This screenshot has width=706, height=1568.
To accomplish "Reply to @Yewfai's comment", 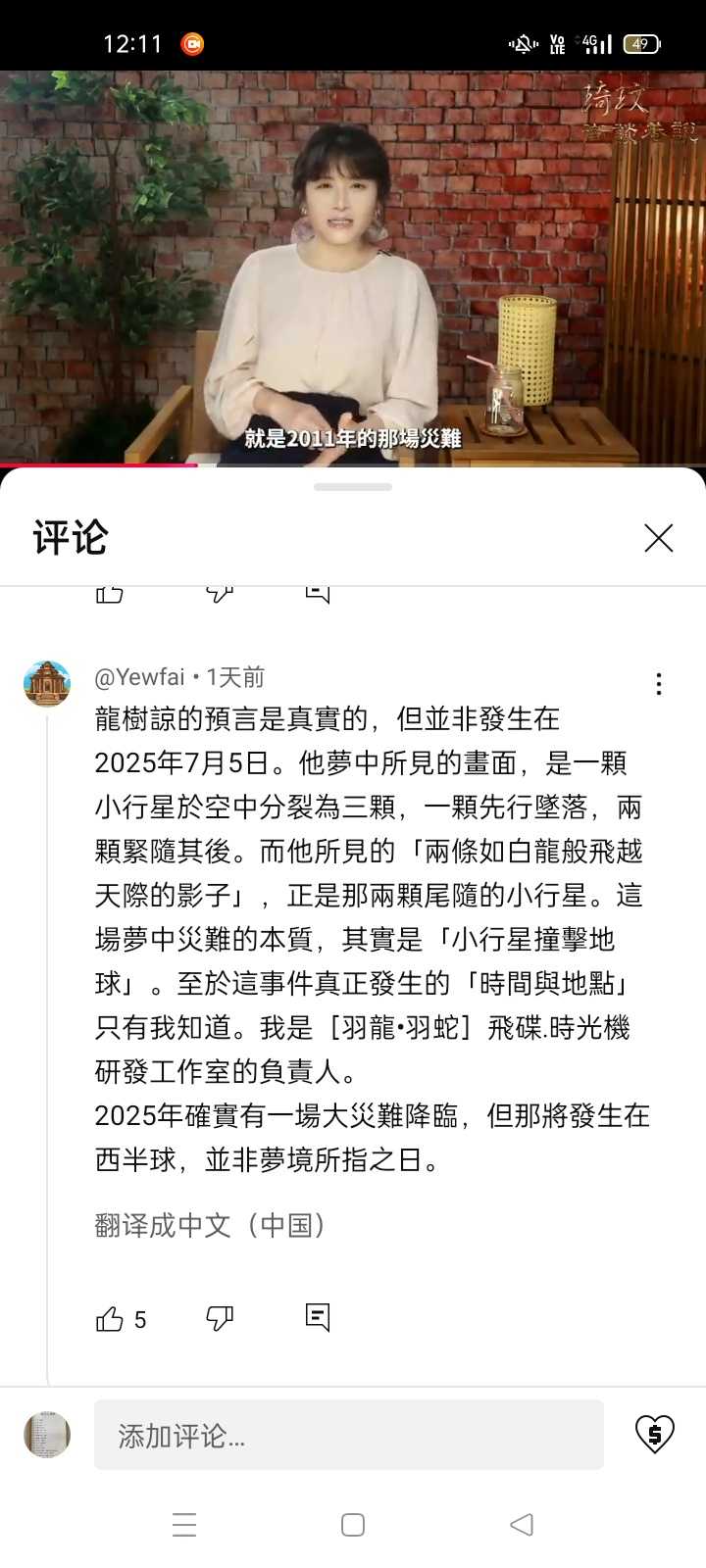I will pos(317,1318).
